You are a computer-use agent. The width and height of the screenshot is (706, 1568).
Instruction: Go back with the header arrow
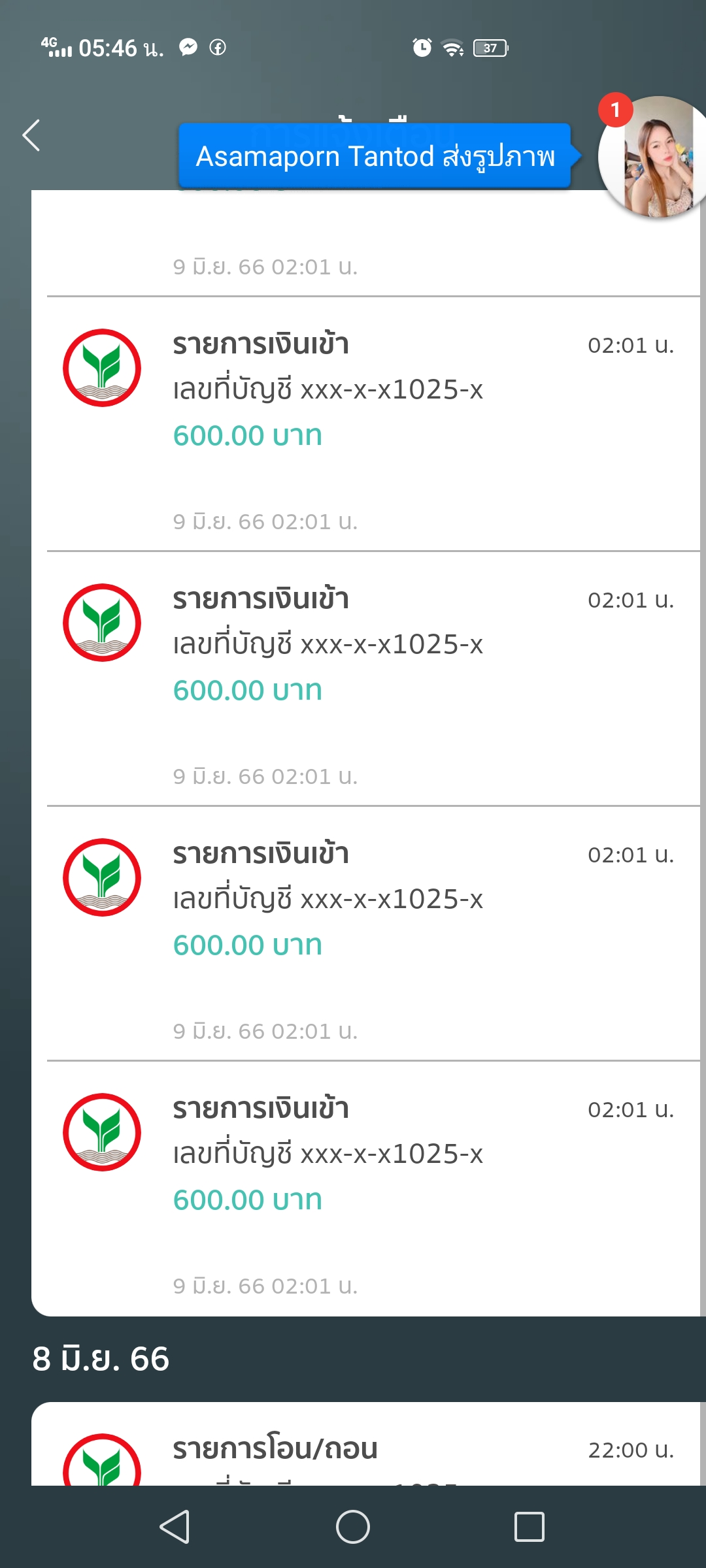coord(31,136)
